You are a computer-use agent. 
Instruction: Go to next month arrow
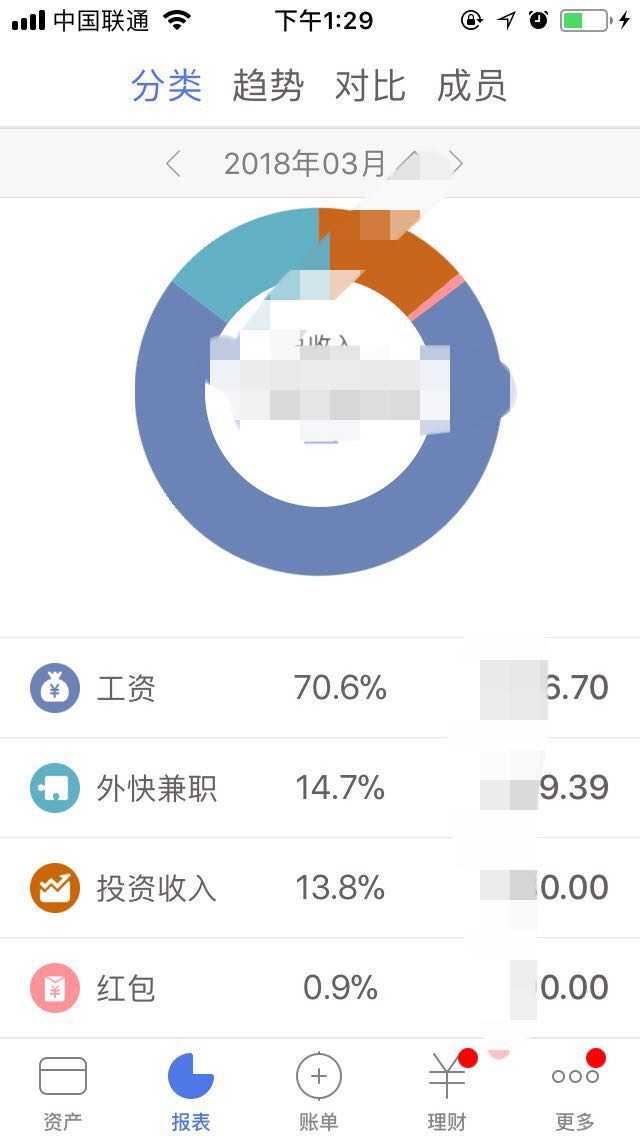(455, 164)
